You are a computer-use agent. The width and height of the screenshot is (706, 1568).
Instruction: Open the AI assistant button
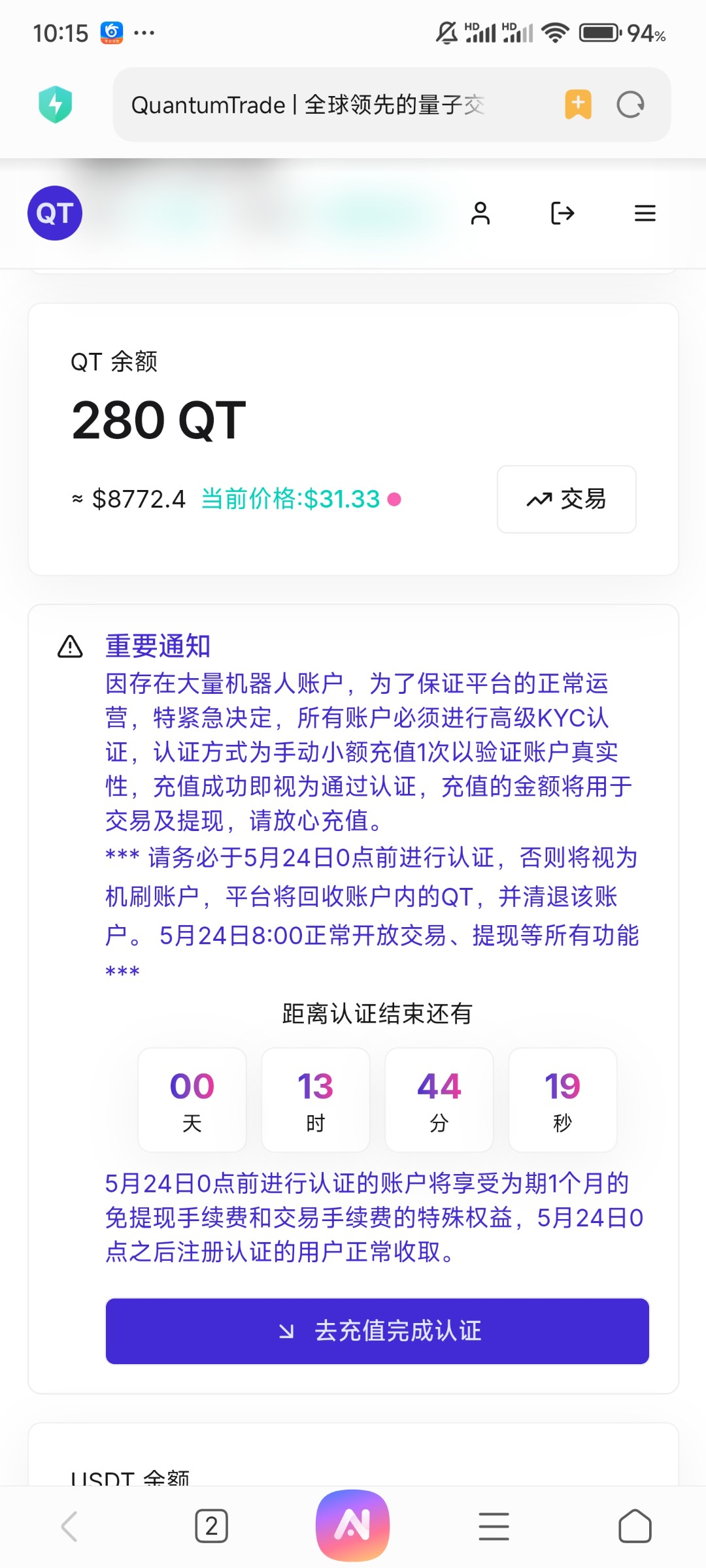pos(353,1526)
